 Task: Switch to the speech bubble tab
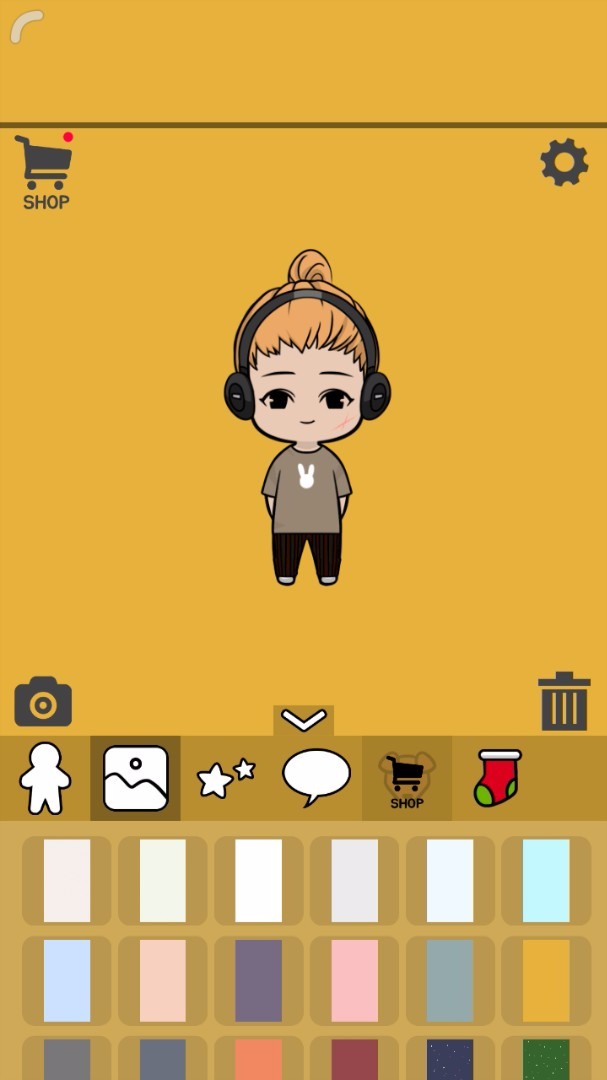pyautogui.click(x=316, y=778)
